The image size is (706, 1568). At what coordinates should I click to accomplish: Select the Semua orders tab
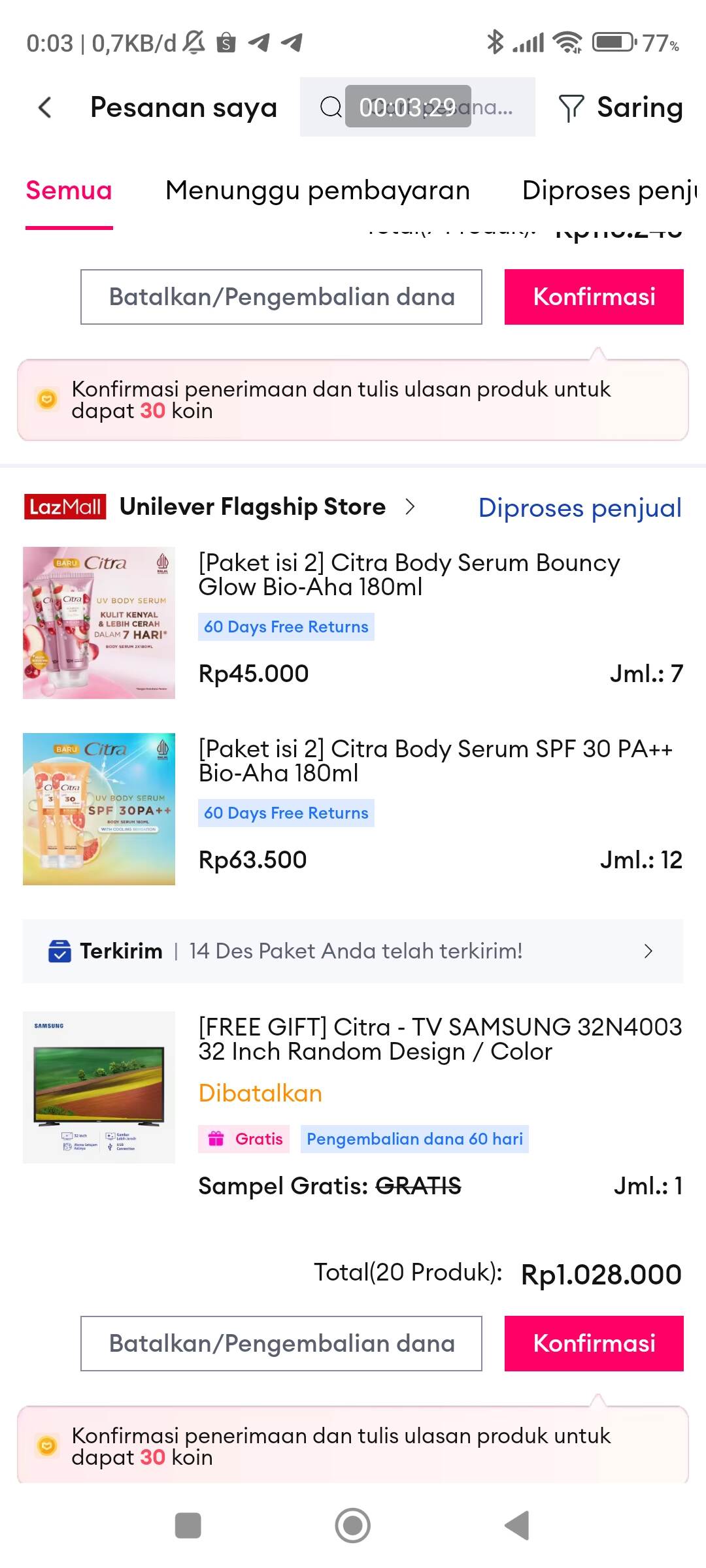click(x=68, y=190)
